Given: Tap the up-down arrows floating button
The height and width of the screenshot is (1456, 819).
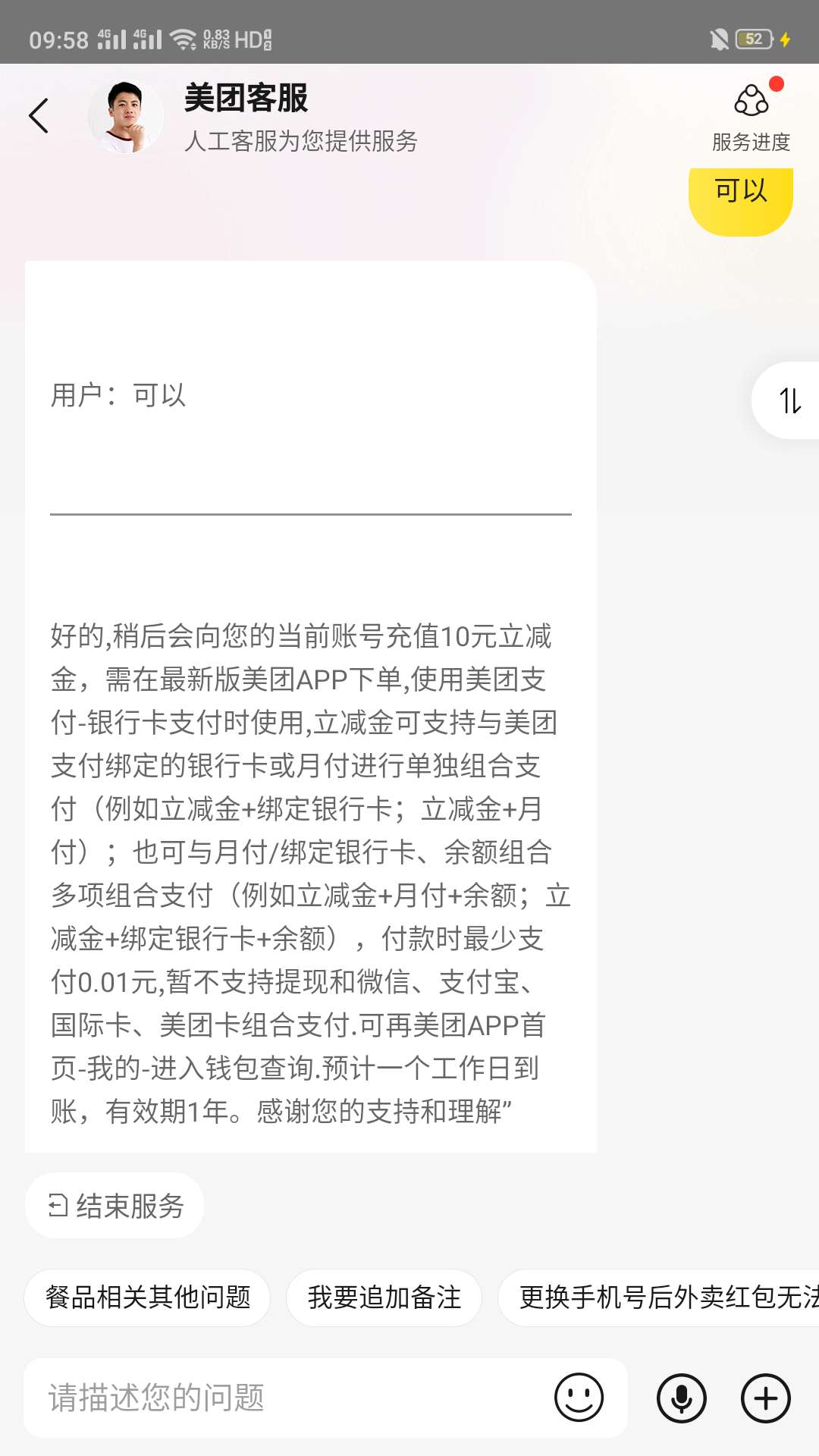Looking at the screenshot, I should tap(789, 400).
